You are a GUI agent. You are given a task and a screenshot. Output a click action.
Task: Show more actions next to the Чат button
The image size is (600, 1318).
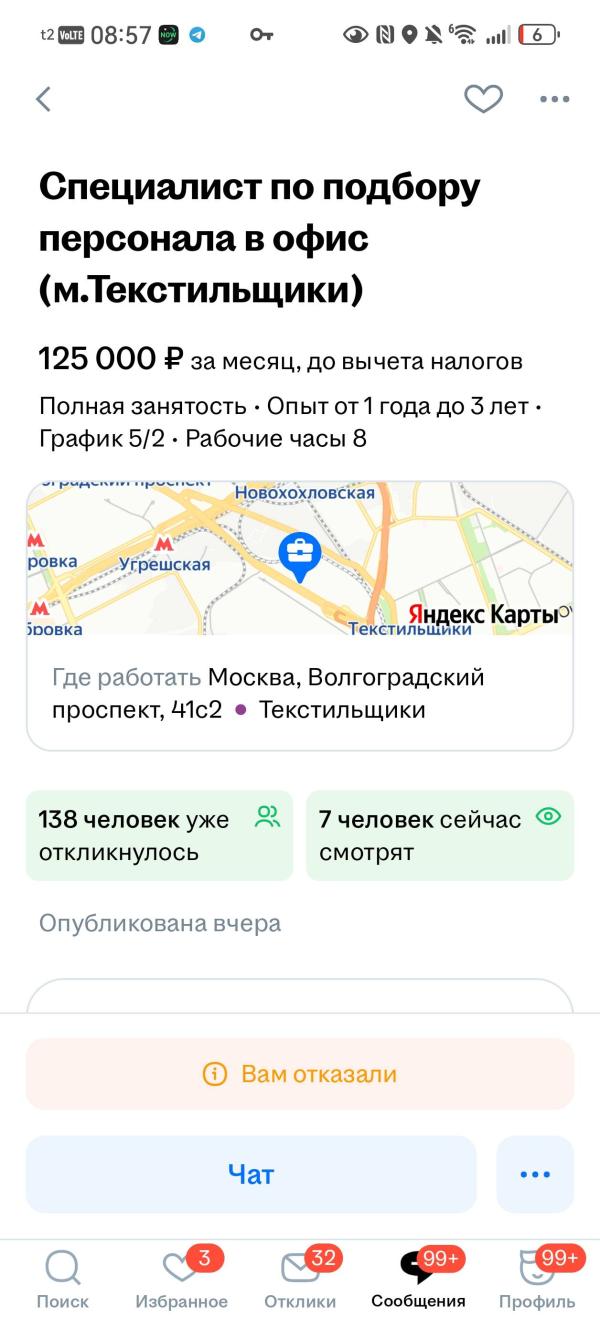(x=535, y=1174)
